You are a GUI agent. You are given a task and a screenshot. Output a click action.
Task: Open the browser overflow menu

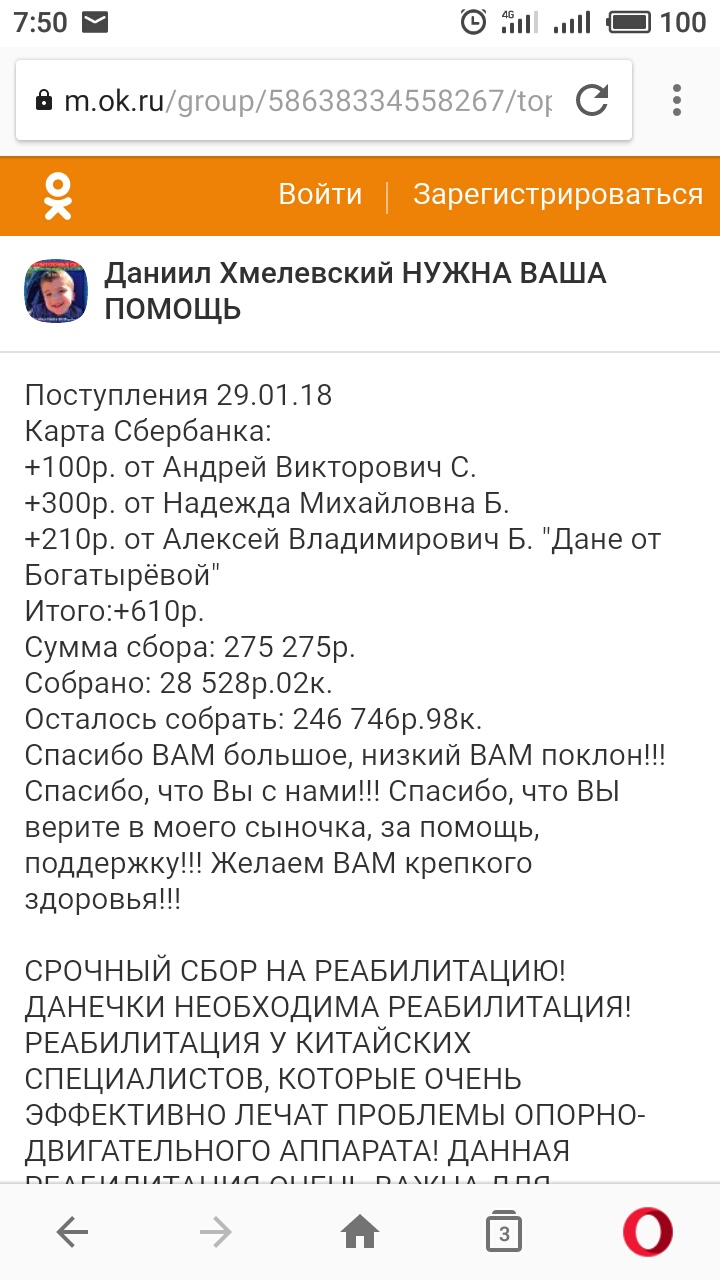click(x=677, y=100)
